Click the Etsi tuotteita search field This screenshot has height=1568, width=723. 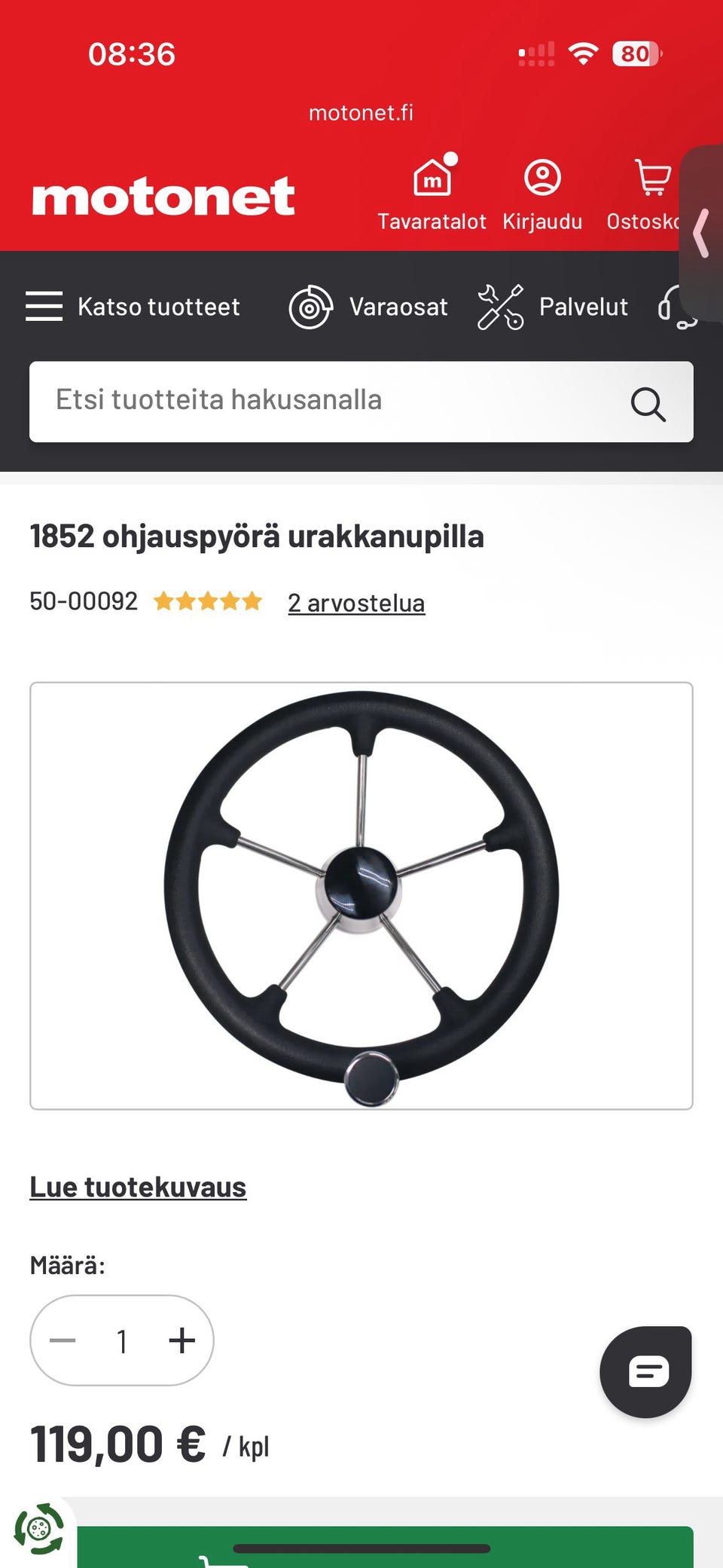pos(301,400)
